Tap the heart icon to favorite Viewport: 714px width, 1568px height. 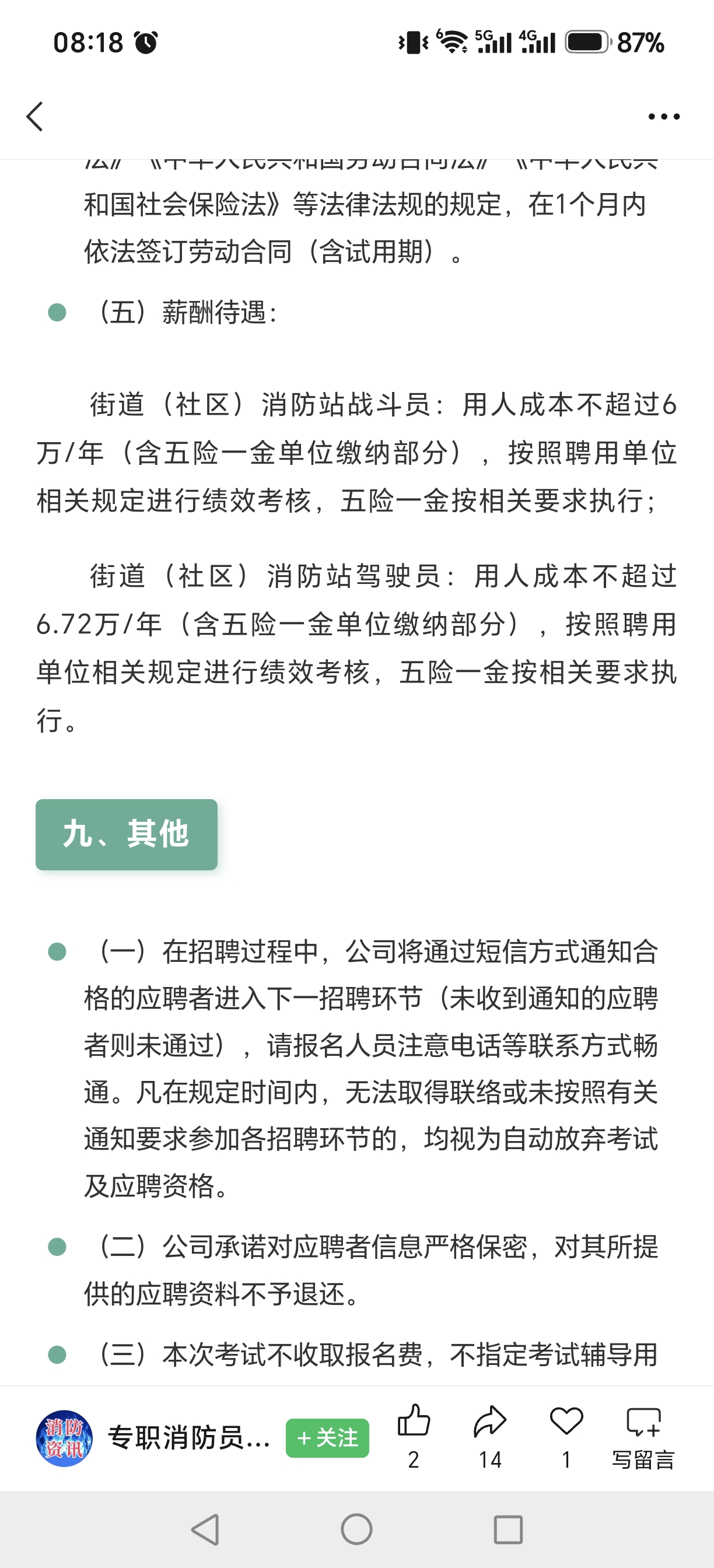pos(566,1437)
